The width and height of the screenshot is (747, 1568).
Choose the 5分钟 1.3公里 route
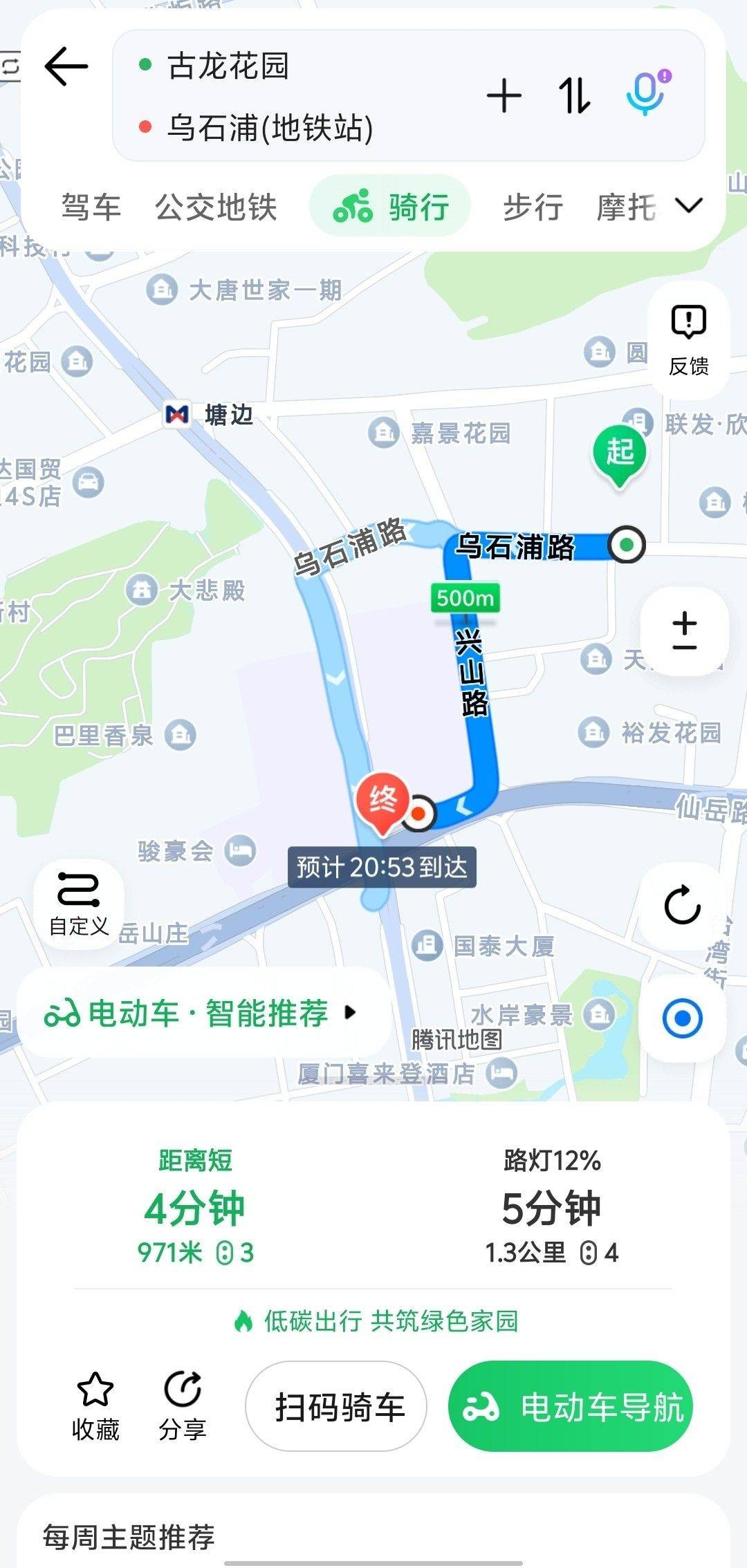point(552,1207)
